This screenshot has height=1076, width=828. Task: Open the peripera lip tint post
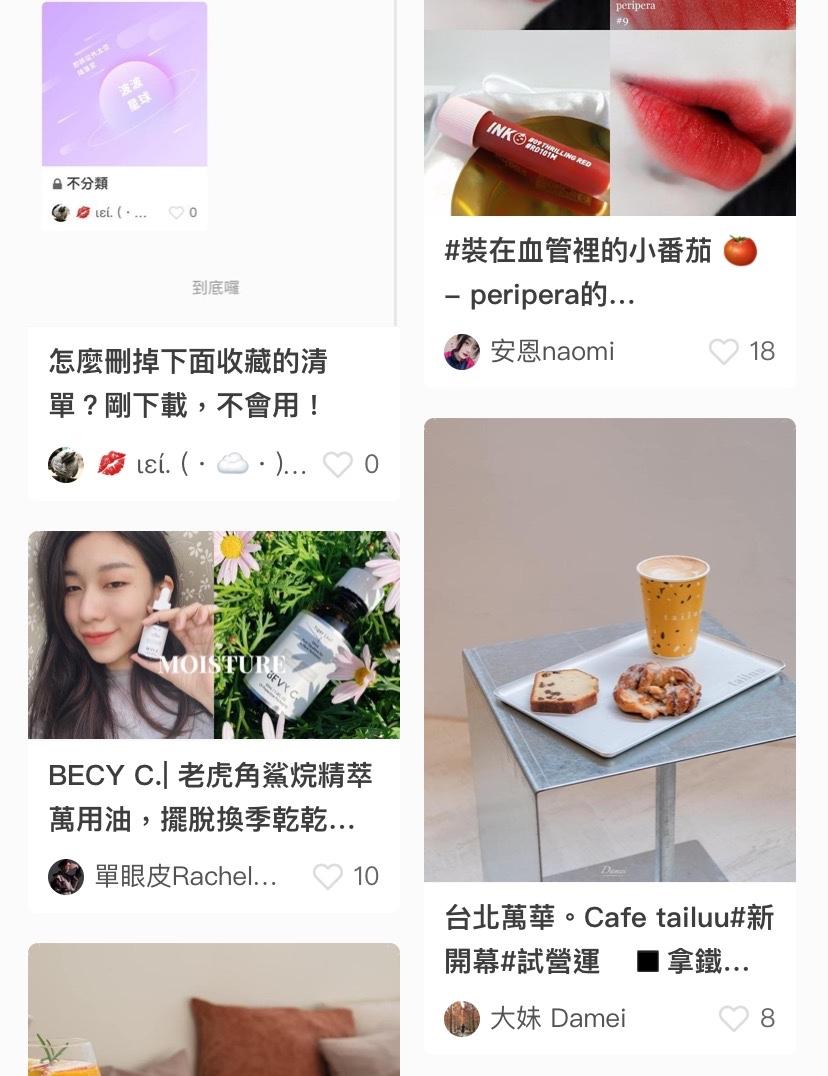(x=600, y=273)
